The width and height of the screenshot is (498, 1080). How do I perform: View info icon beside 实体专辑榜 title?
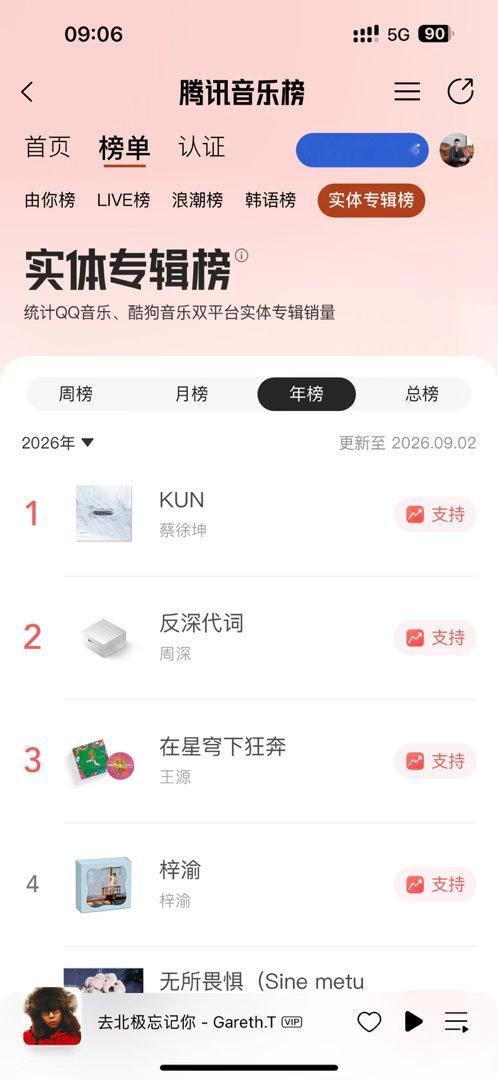tap(241, 256)
